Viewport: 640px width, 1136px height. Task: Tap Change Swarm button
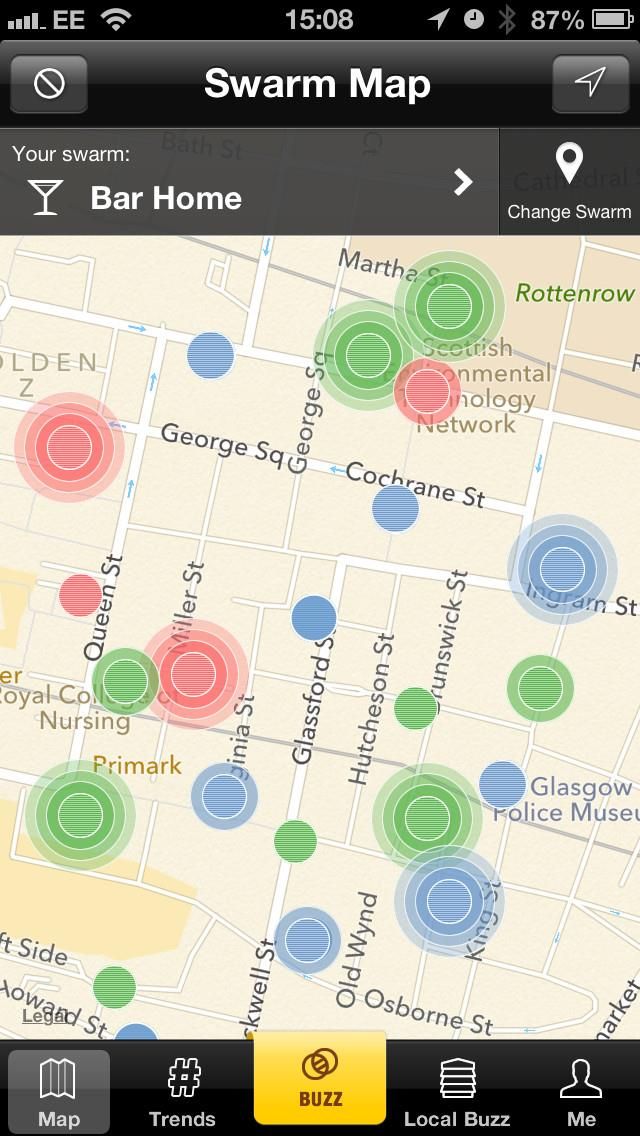pyautogui.click(x=569, y=182)
